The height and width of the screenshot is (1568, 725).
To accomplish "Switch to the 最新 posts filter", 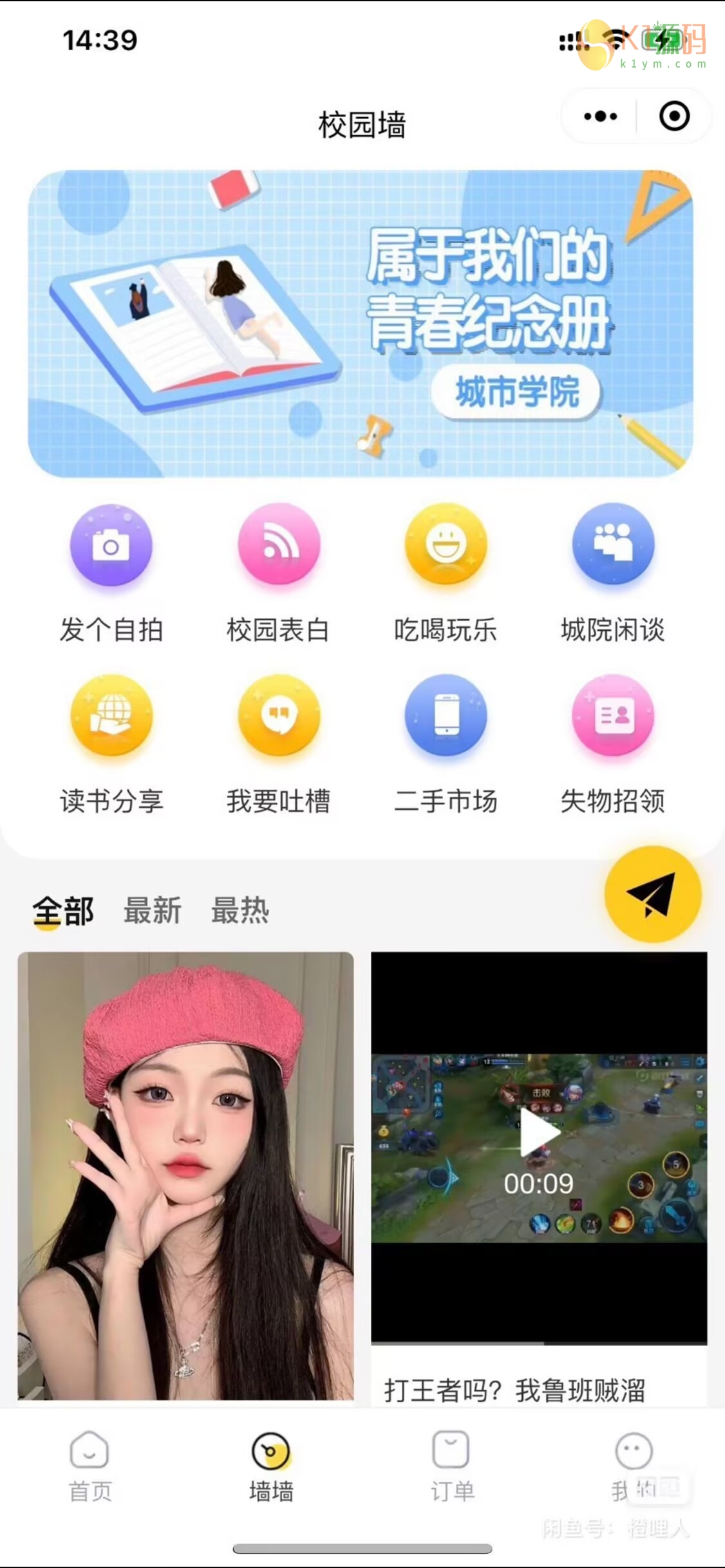I will (x=153, y=911).
